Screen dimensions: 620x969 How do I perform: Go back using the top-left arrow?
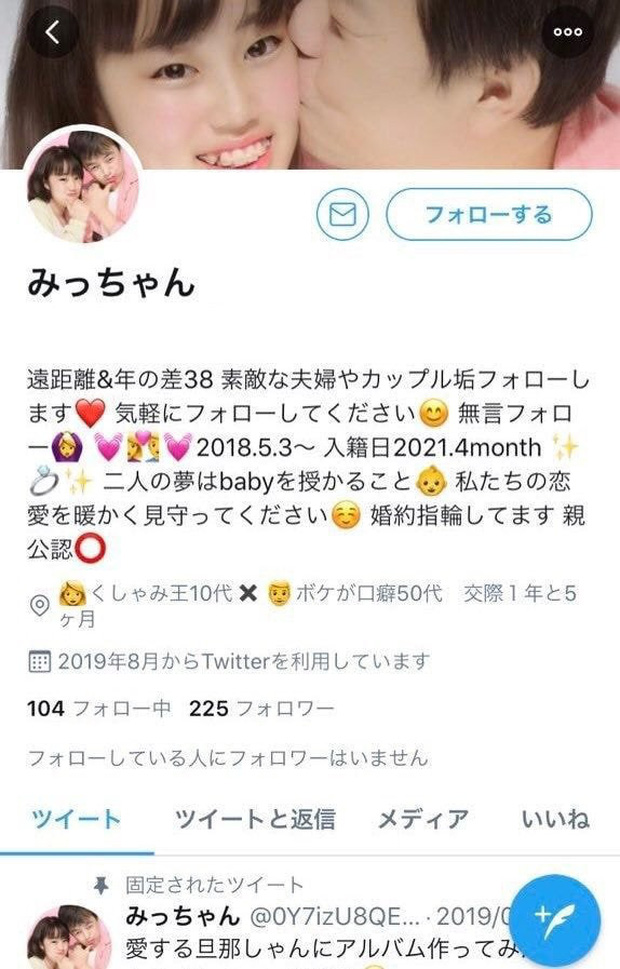(53, 32)
